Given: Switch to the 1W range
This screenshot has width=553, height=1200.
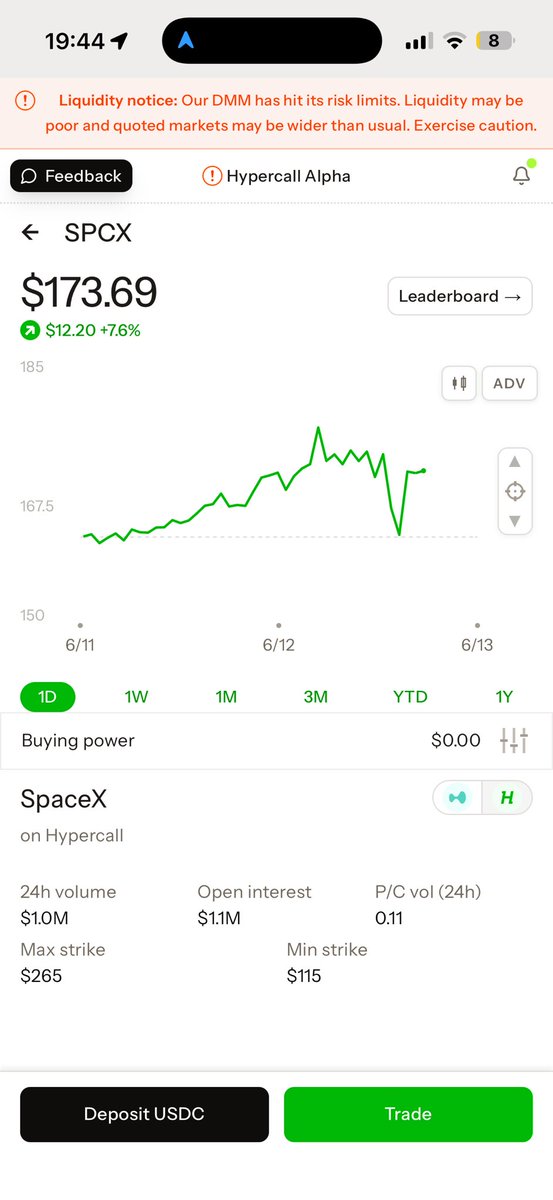Looking at the screenshot, I should pos(136,697).
